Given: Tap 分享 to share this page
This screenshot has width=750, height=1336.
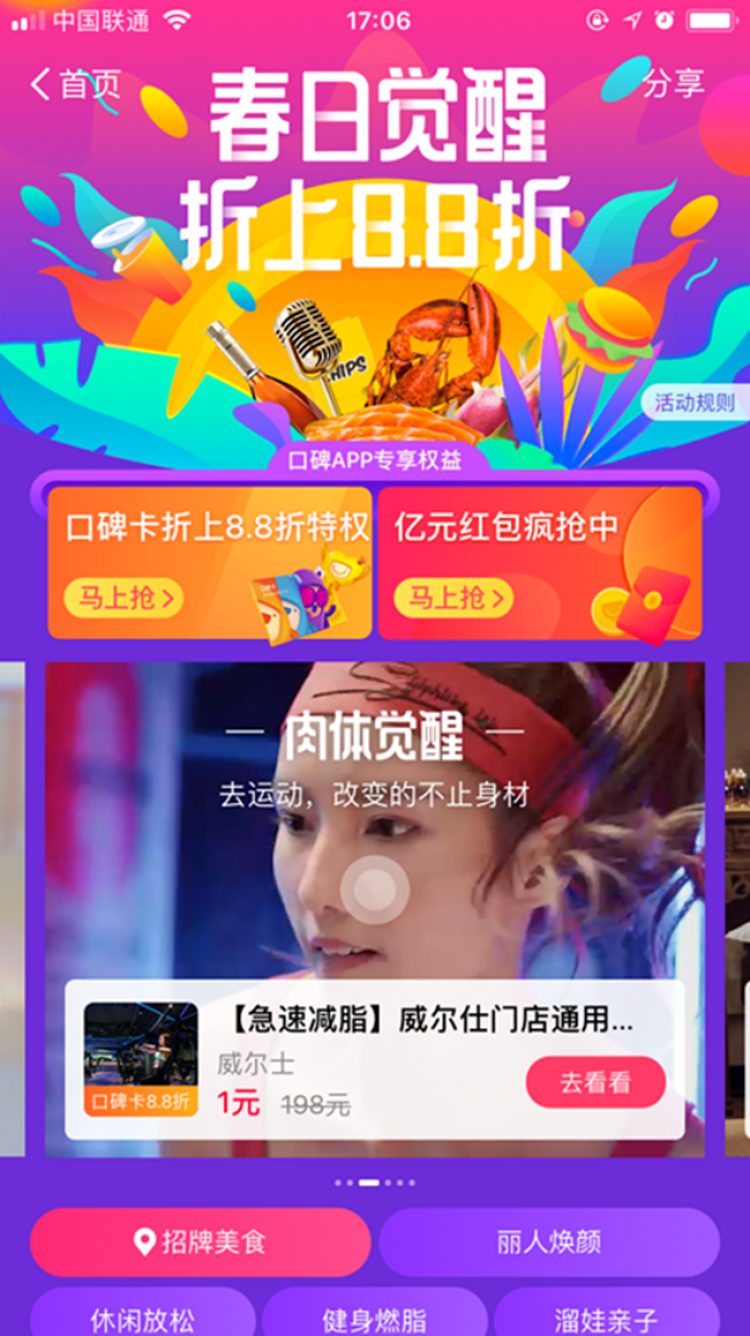Looking at the screenshot, I should tap(673, 84).
